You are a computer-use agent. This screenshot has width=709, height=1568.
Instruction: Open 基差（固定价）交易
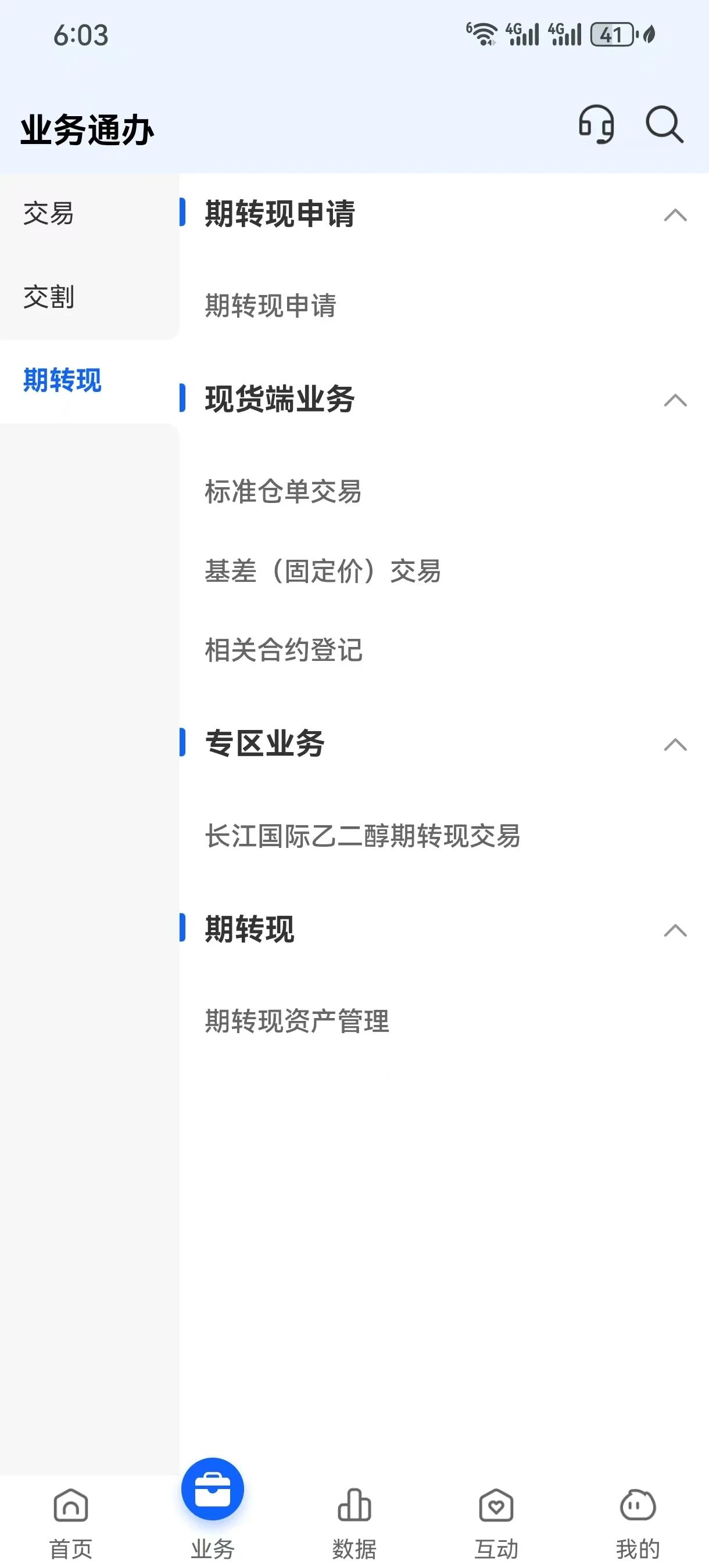tap(323, 571)
